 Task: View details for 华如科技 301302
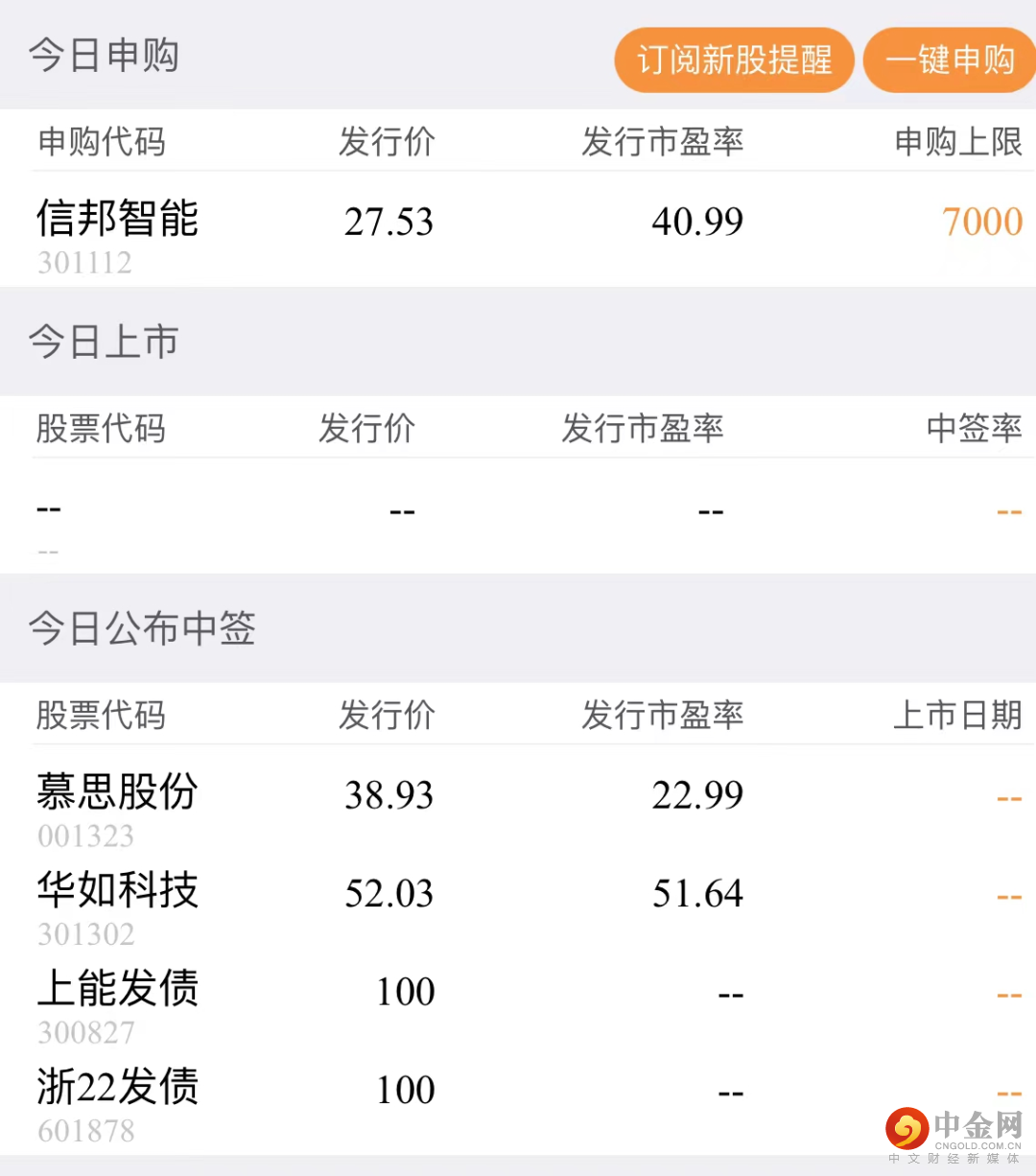pos(518,903)
